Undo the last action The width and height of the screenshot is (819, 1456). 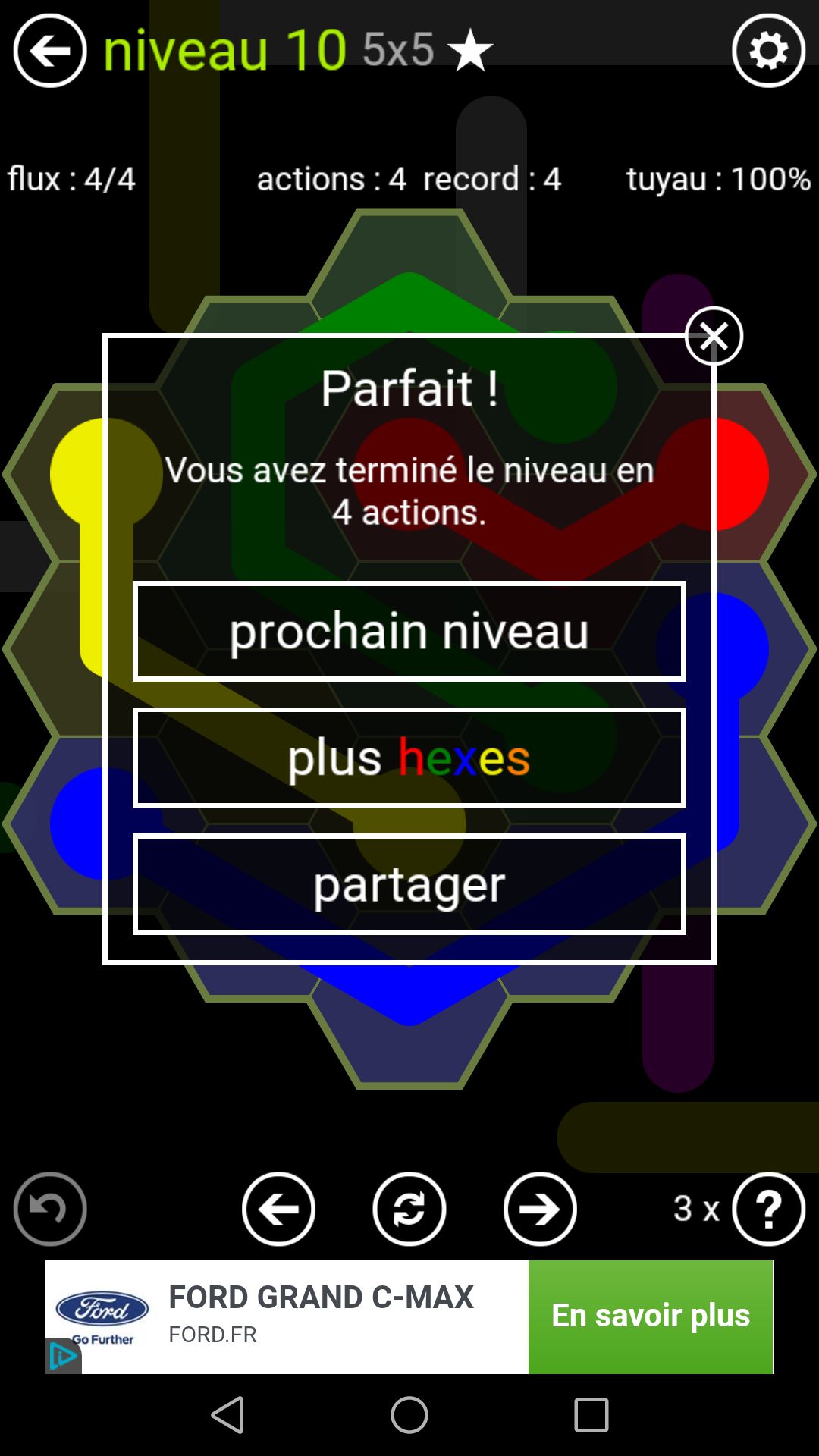pyautogui.click(x=50, y=1209)
